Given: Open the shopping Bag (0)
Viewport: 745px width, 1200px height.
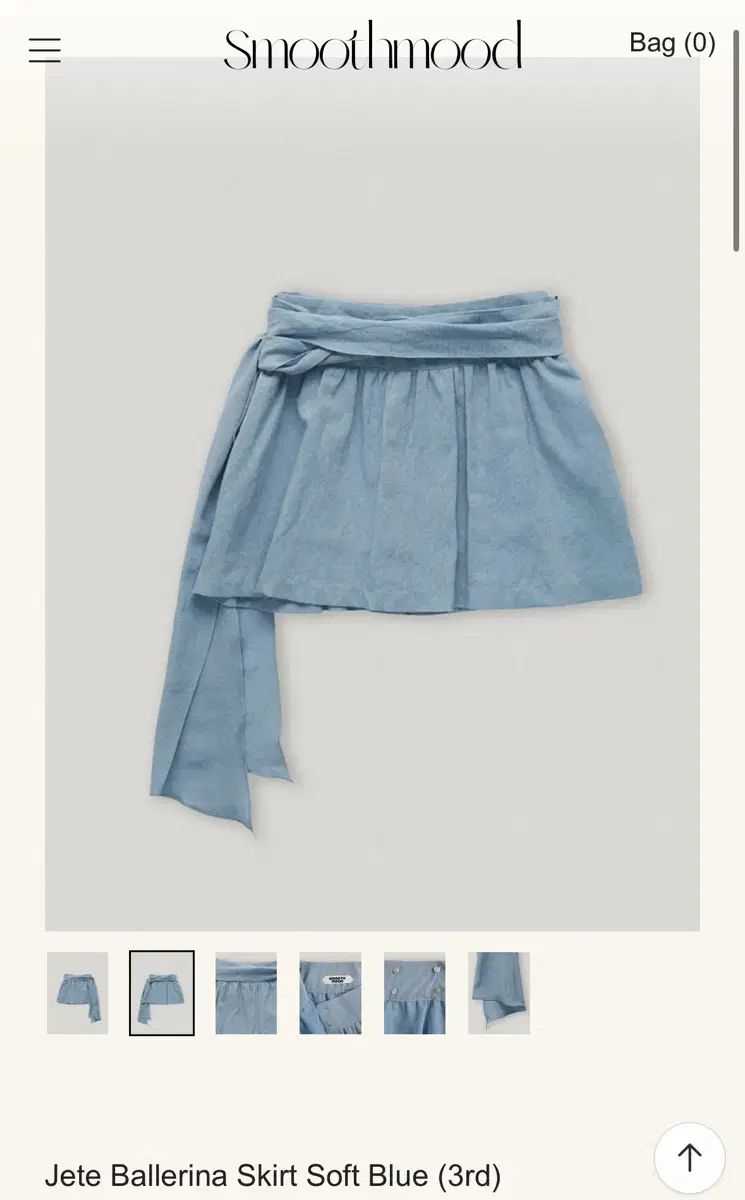Looking at the screenshot, I should pyautogui.click(x=672, y=43).
